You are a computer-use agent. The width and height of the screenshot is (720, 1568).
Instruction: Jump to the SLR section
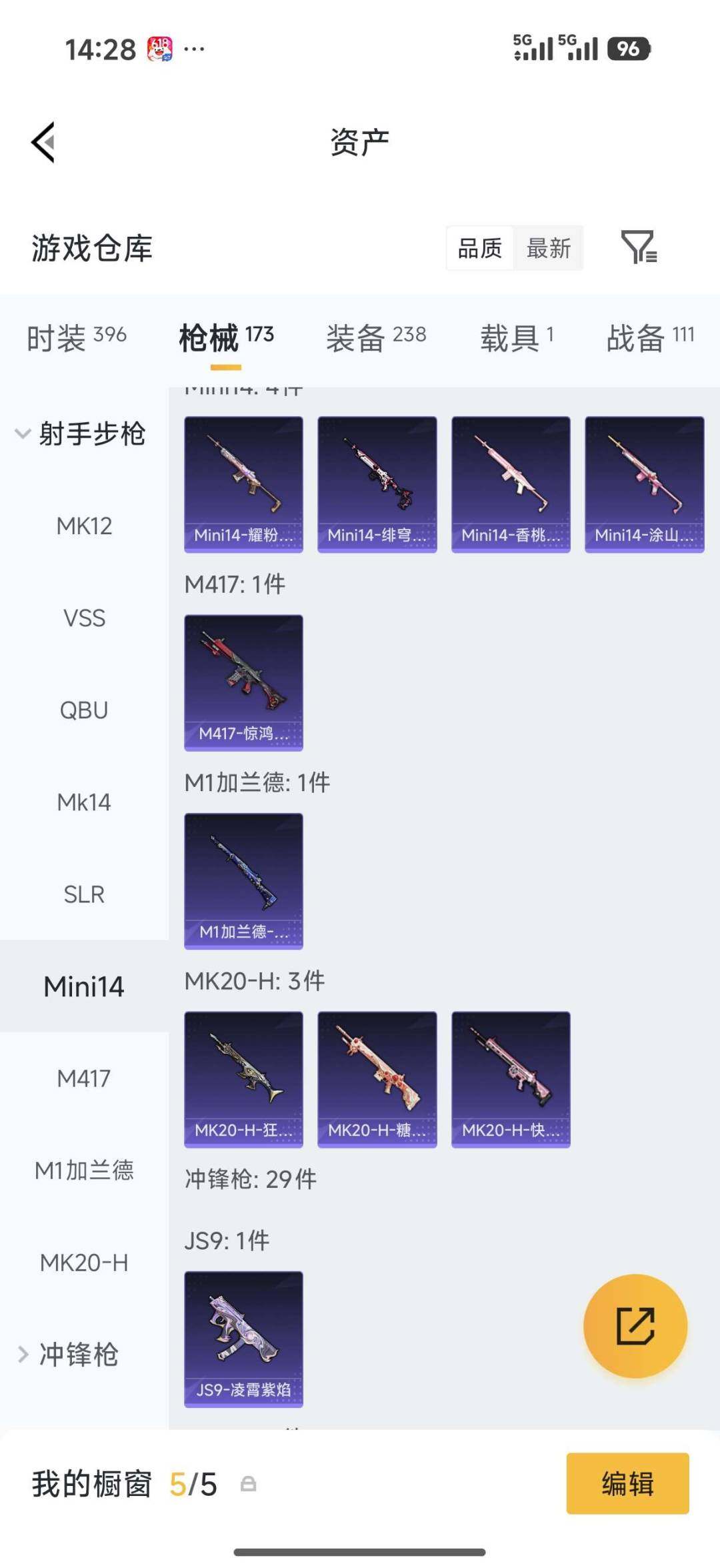click(x=84, y=894)
